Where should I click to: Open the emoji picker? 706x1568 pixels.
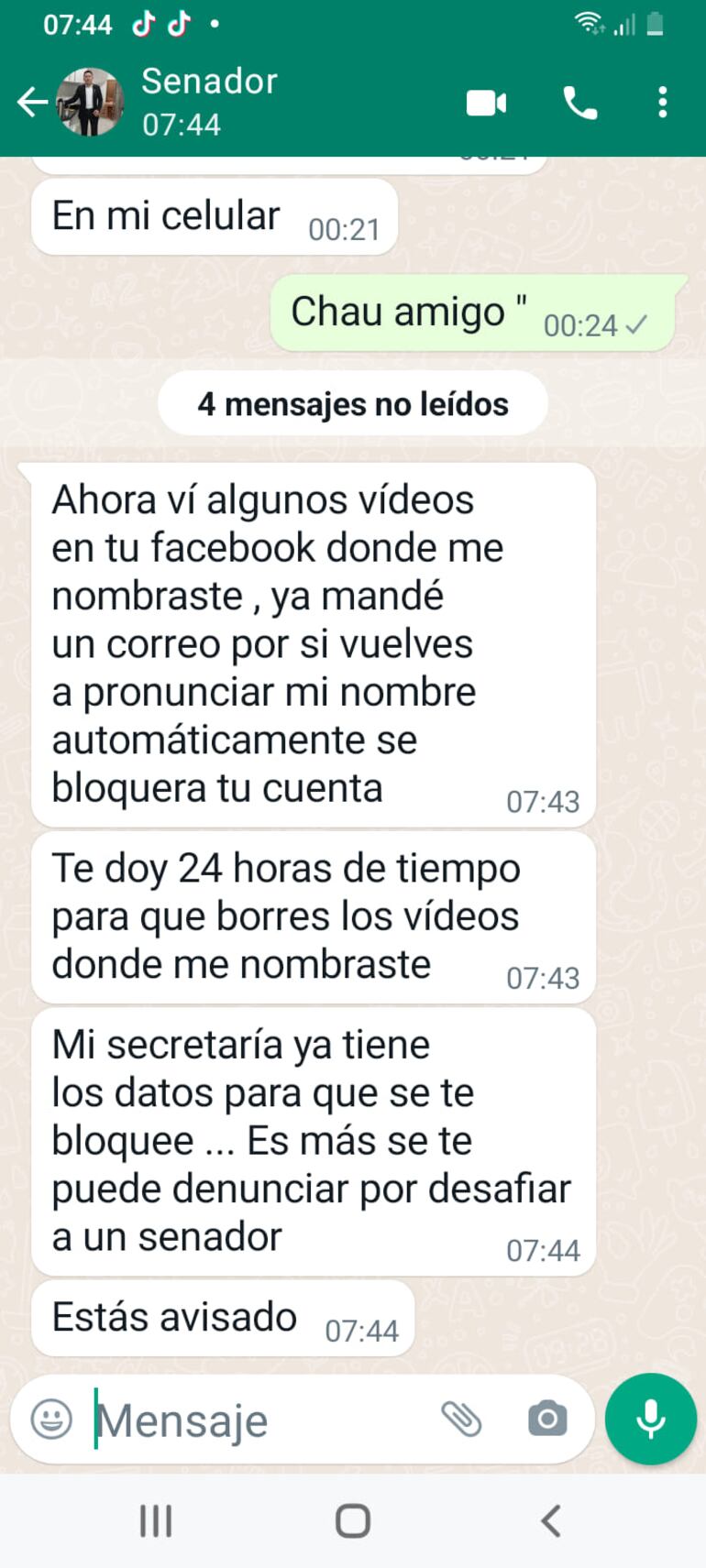pyautogui.click(x=50, y=1419)
